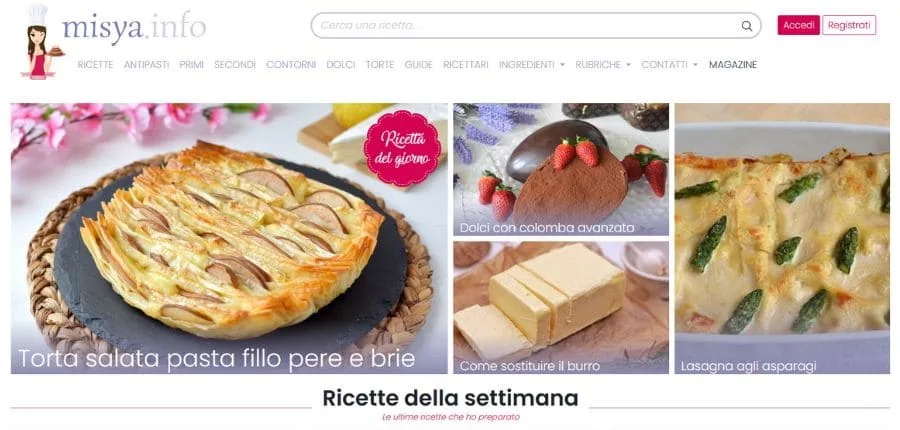Open the Guide page
The image size is (900, 430).
click(418, 64)
